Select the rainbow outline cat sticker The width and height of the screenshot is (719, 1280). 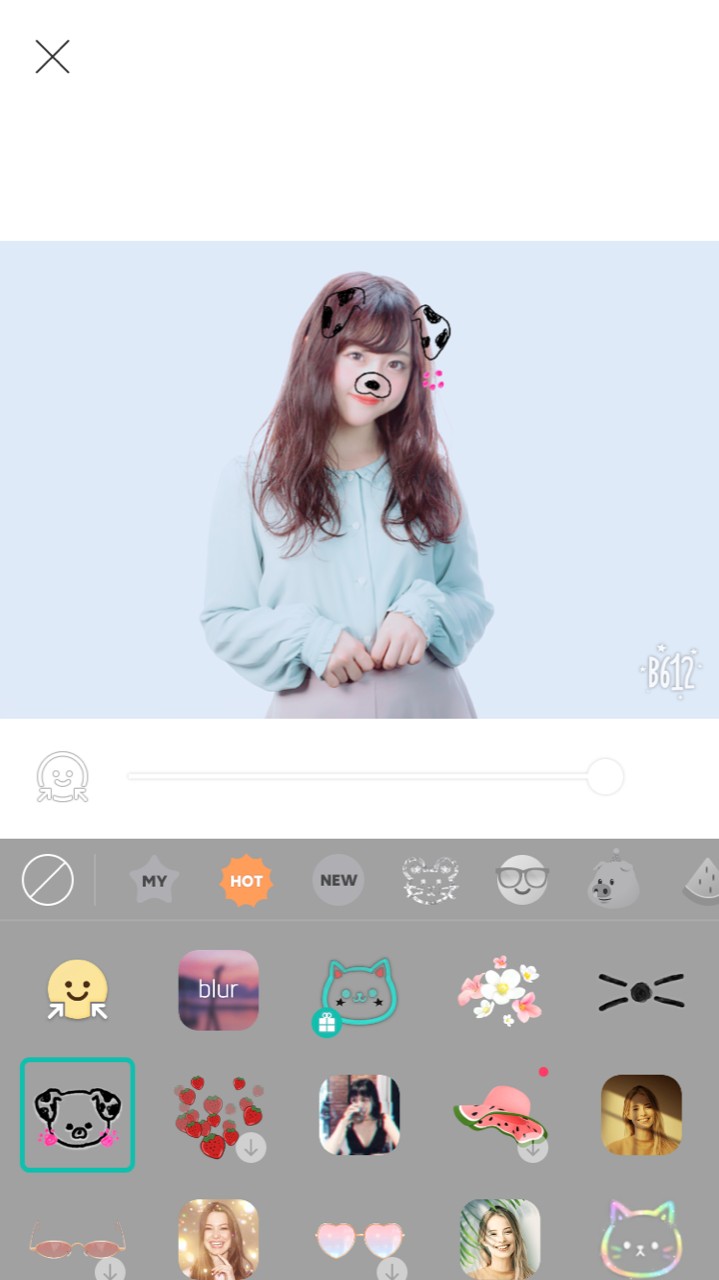(x=641, y=1242)
